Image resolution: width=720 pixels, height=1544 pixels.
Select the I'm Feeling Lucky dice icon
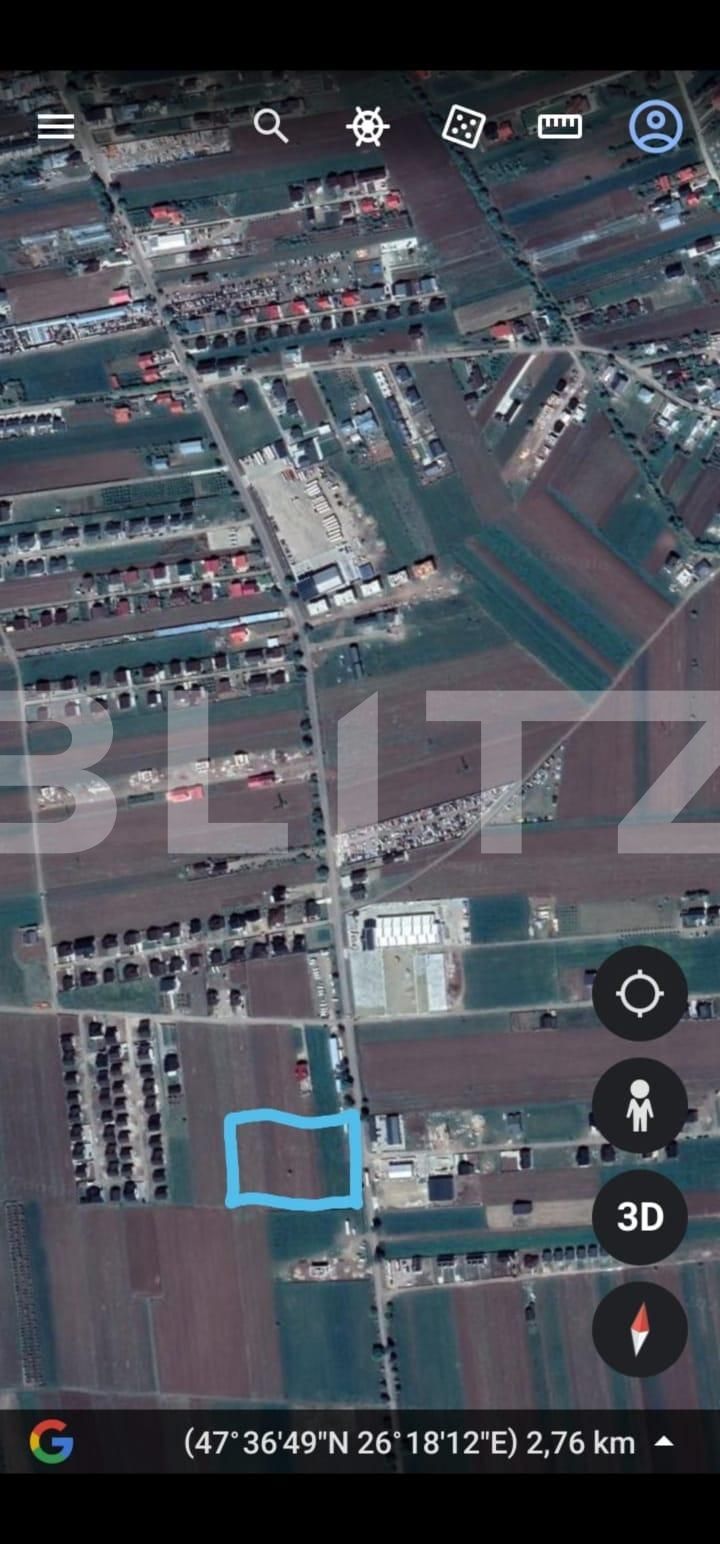tap(463, 126)
